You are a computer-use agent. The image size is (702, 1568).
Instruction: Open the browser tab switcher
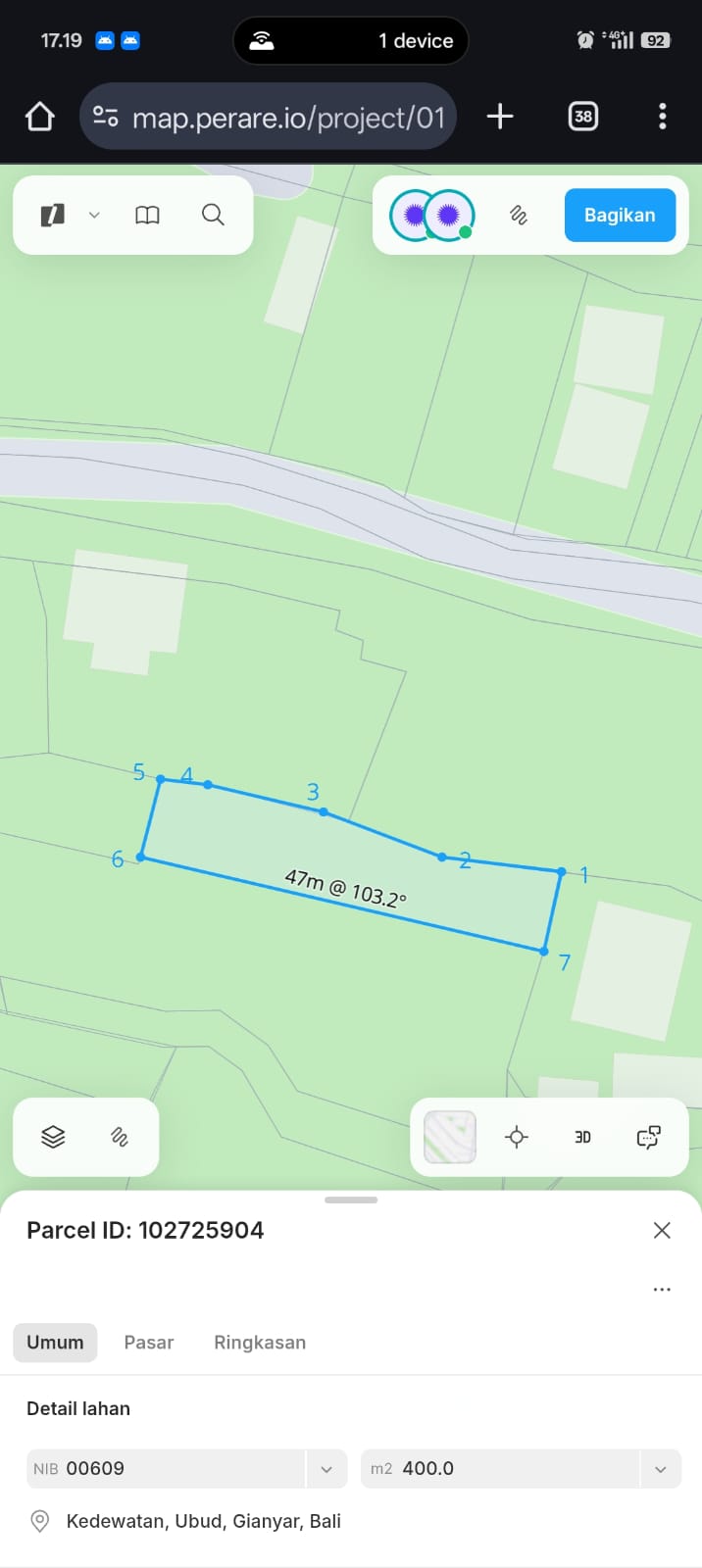click(583, 117)
